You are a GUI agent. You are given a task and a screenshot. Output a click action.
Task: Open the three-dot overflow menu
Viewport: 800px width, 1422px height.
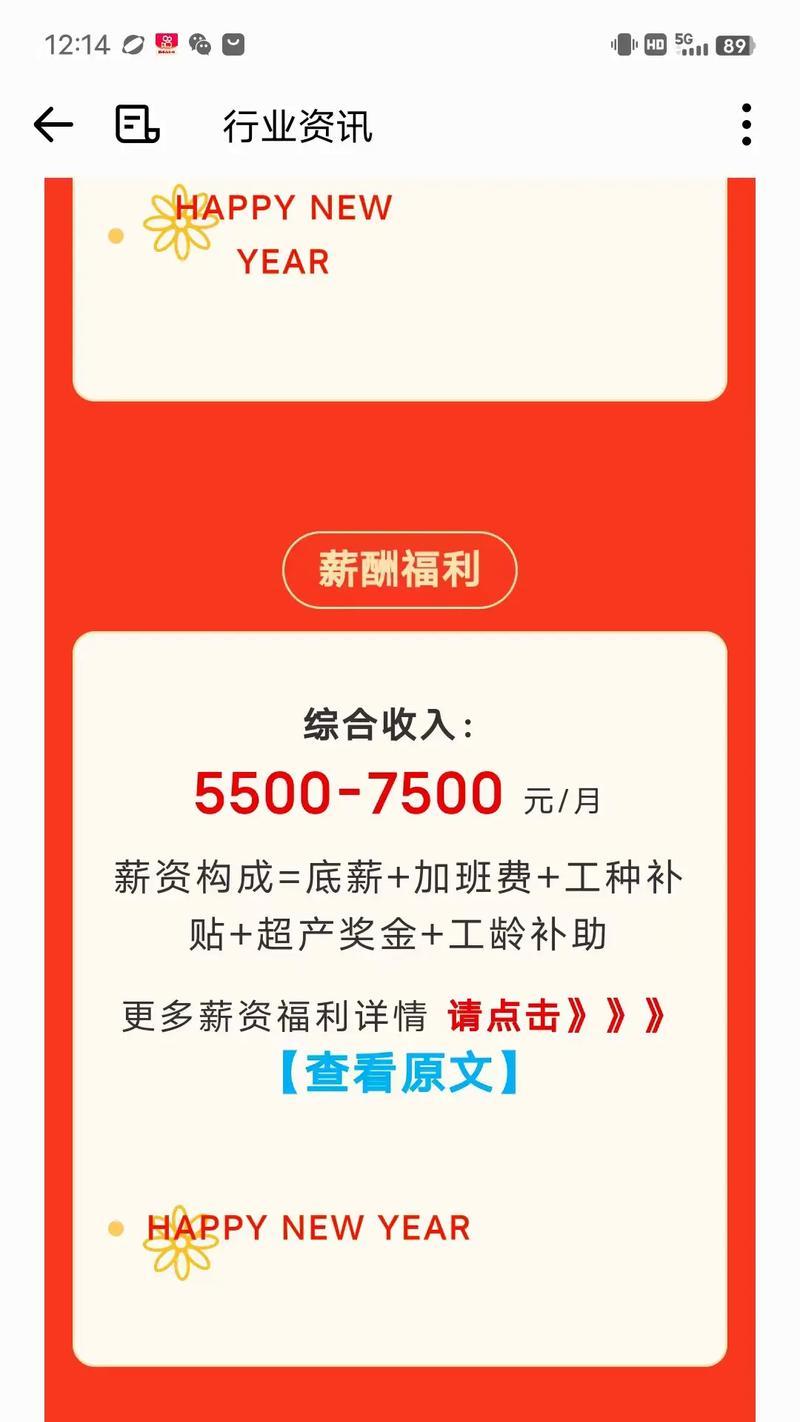tap(746, 125)
